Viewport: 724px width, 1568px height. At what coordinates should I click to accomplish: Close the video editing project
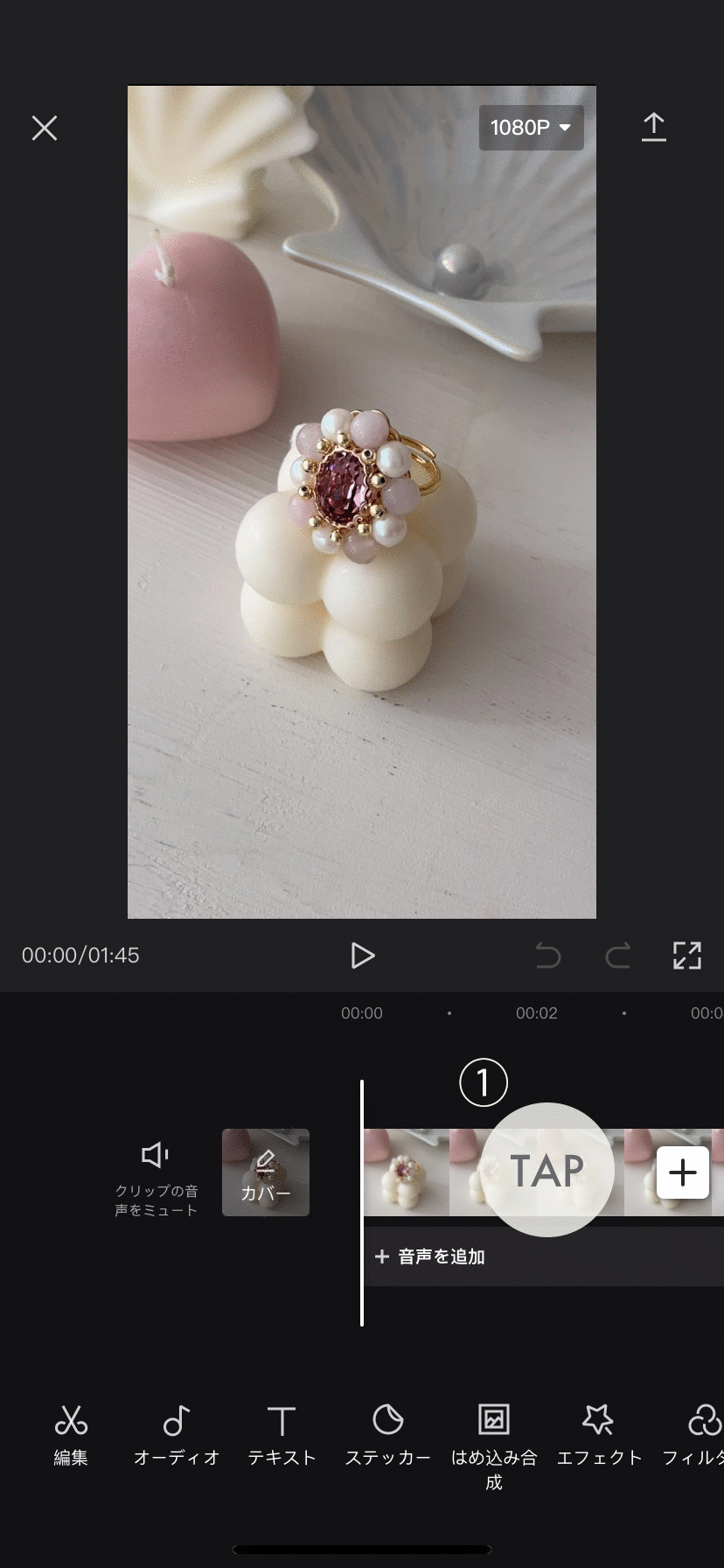[45, 128]
